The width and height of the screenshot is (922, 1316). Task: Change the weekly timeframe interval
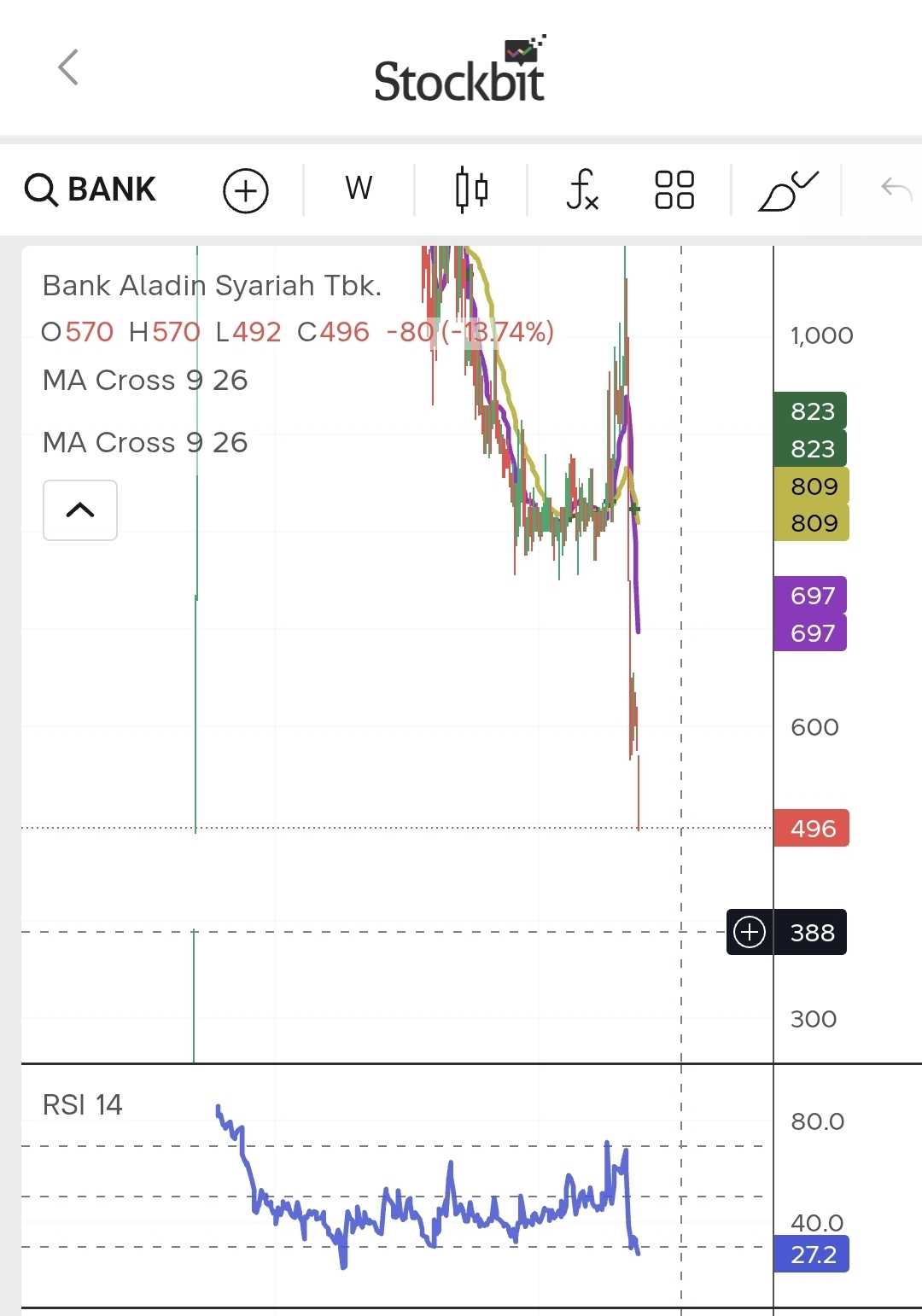(x=359, y=189)
